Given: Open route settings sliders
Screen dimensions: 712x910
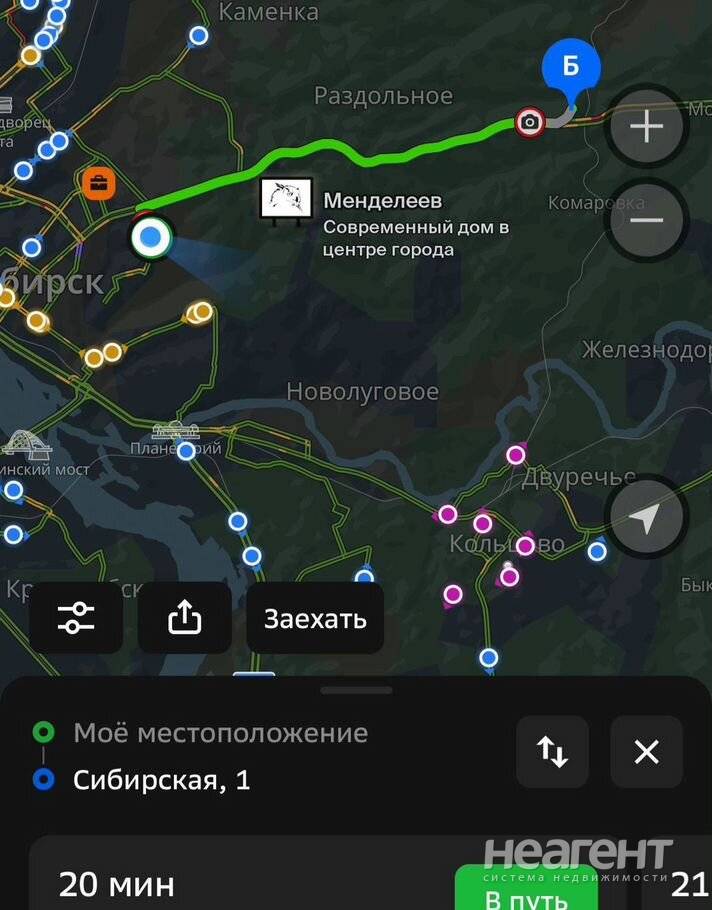Looking at the screenshot, I should 76,618.
